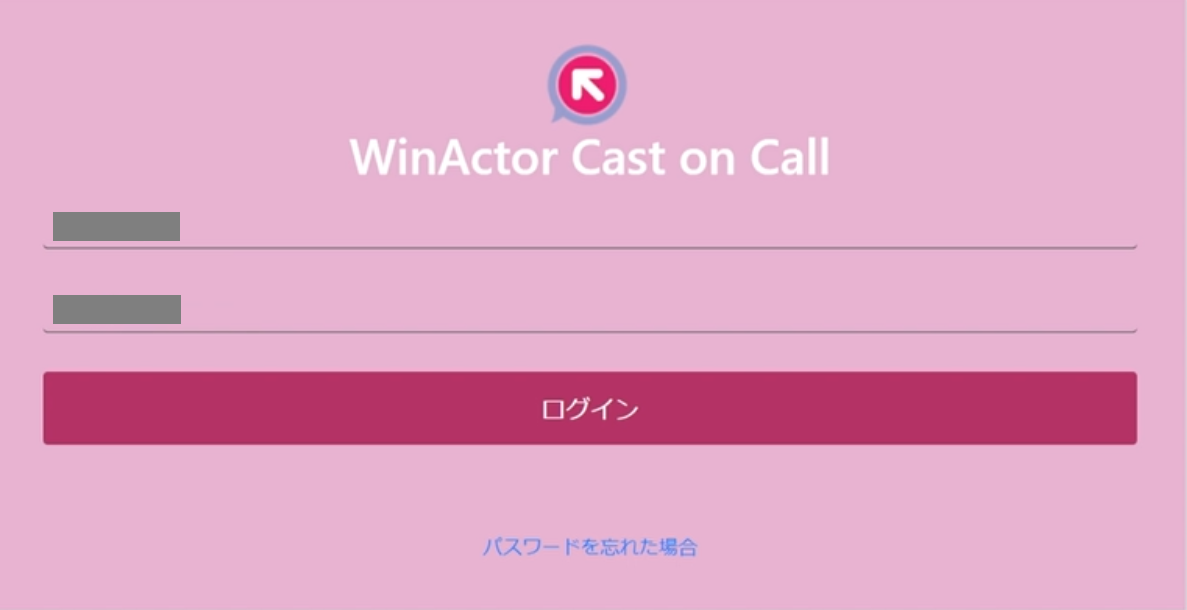Focus the second login input field
Image resolution: width=1187 pixels, height=610 pixels.
coord(589,310)
